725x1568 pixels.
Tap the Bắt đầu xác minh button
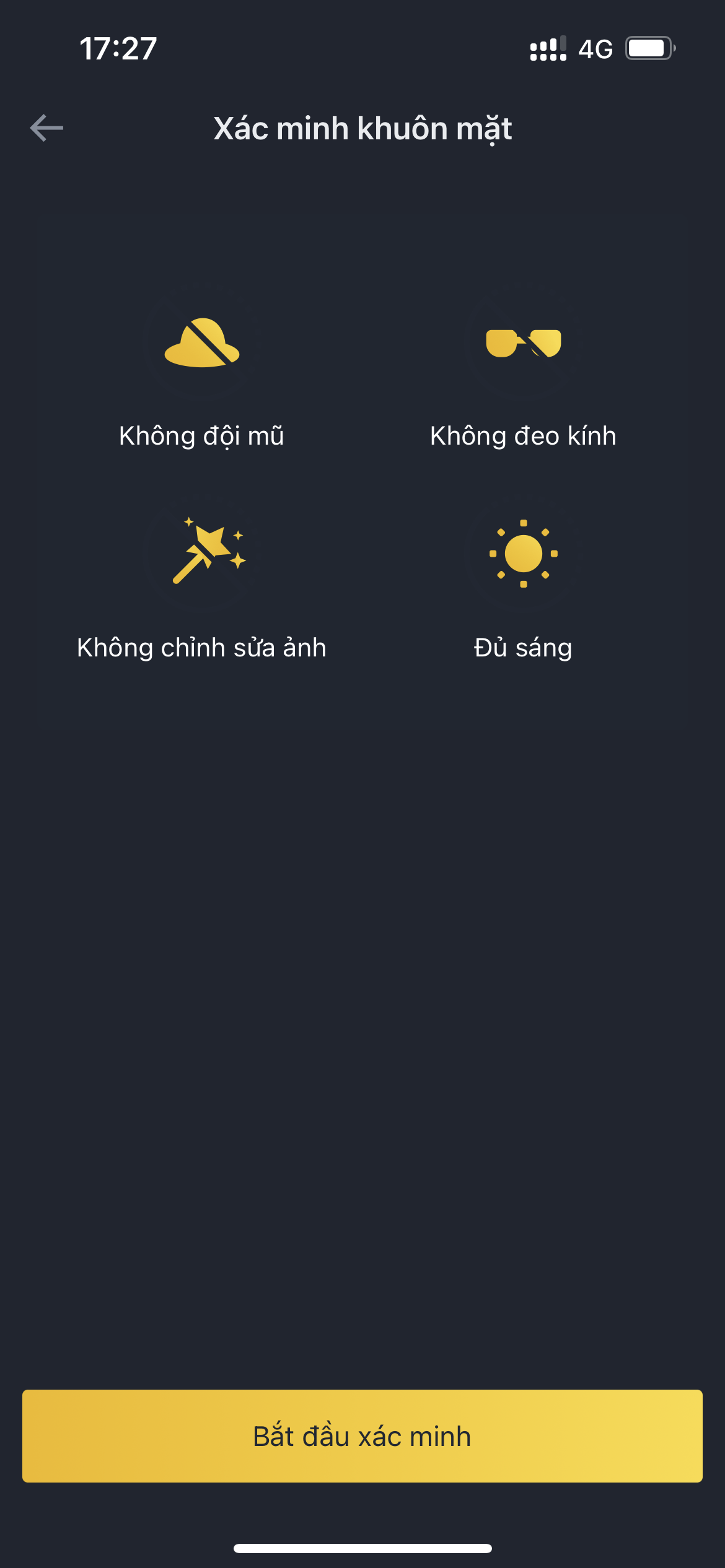tap(362, 1435)
